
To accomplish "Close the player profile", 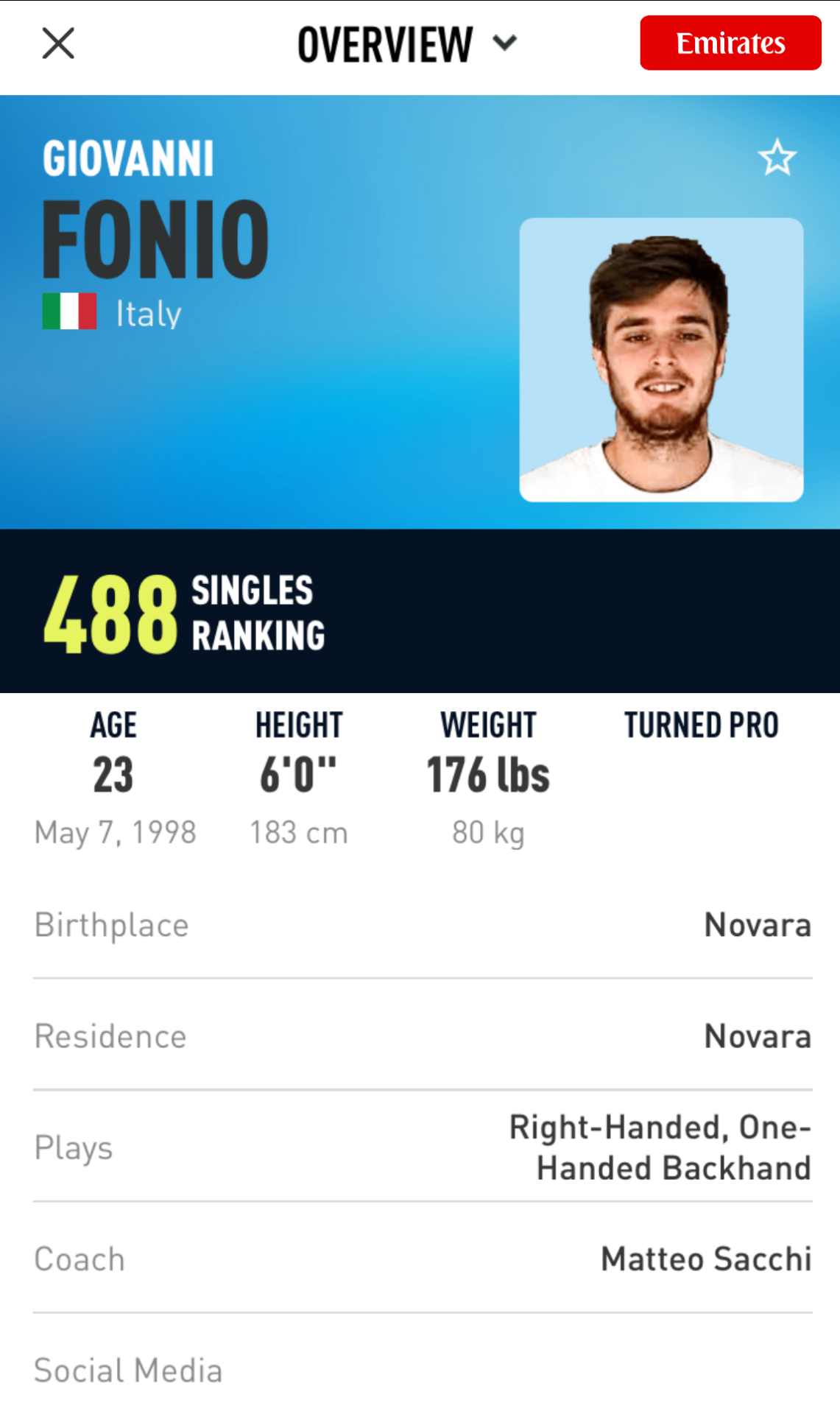I will pos(58,43).
